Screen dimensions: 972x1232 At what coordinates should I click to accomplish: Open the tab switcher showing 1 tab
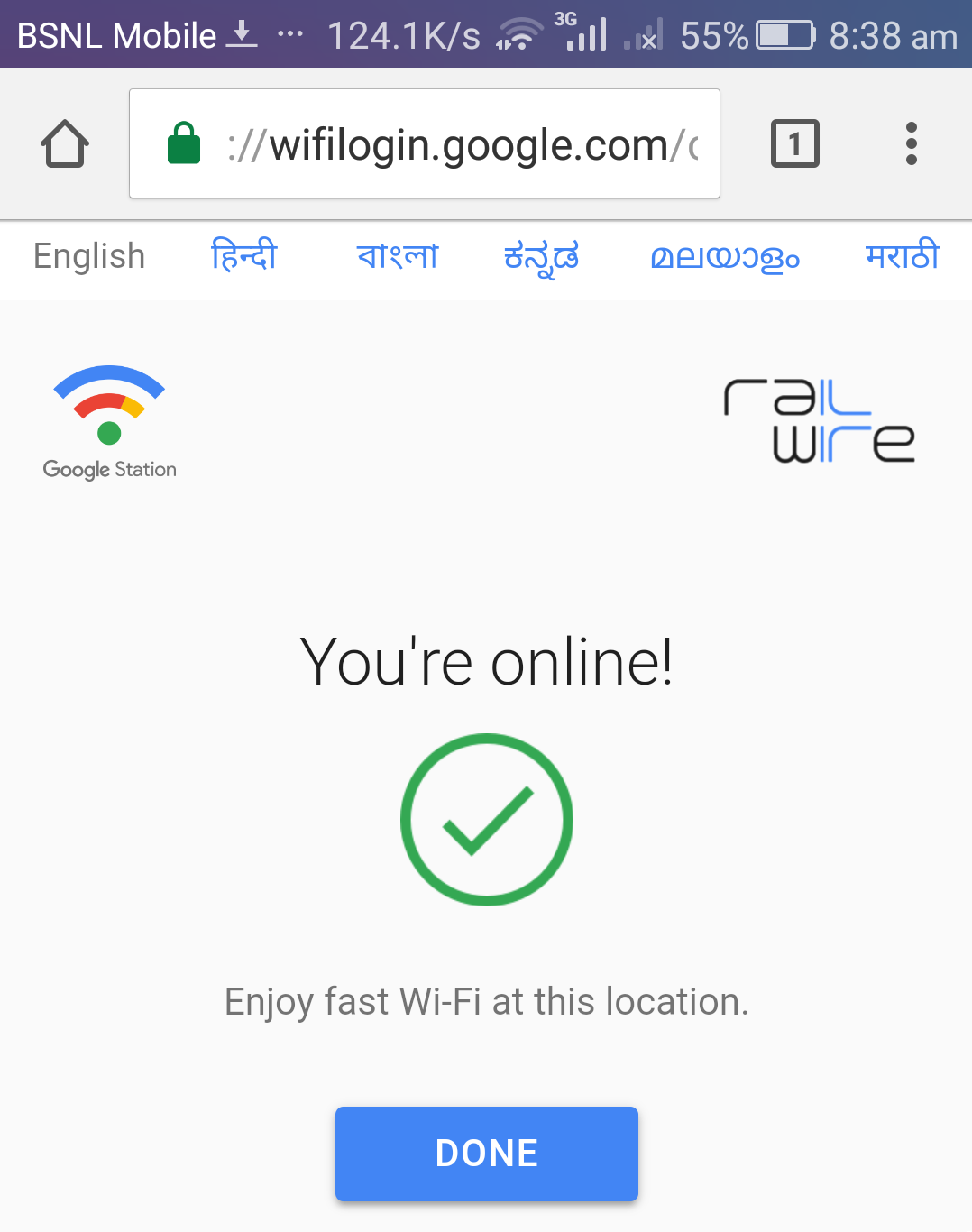(794, 143)
